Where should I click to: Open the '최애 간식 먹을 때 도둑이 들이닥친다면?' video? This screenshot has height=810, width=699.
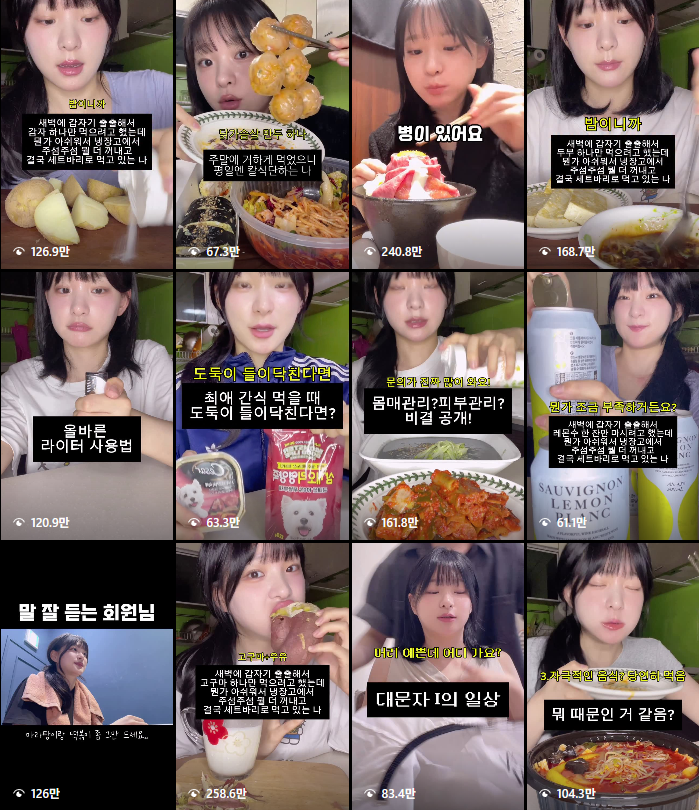262,404
